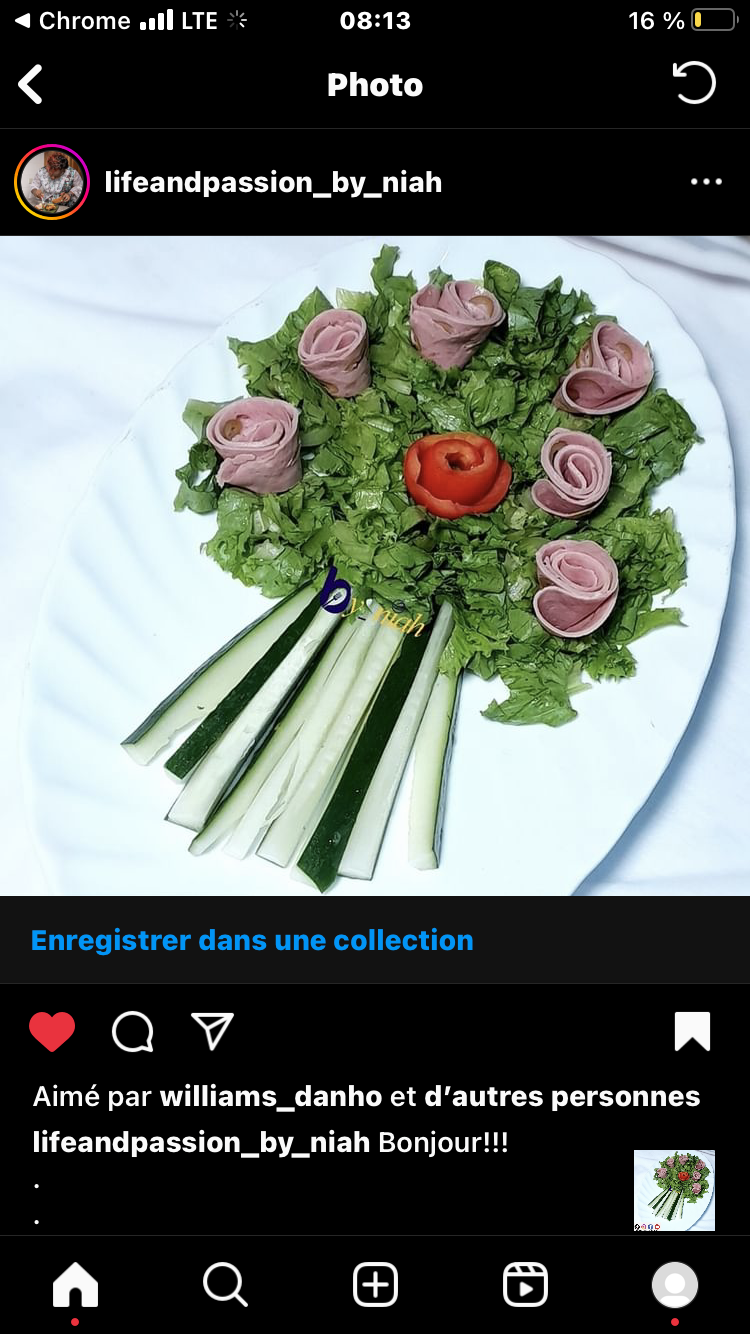Viewport: 750px width, 1334px height.
Task: Open williams_danho profile from likes
Action: [271, 1096]
